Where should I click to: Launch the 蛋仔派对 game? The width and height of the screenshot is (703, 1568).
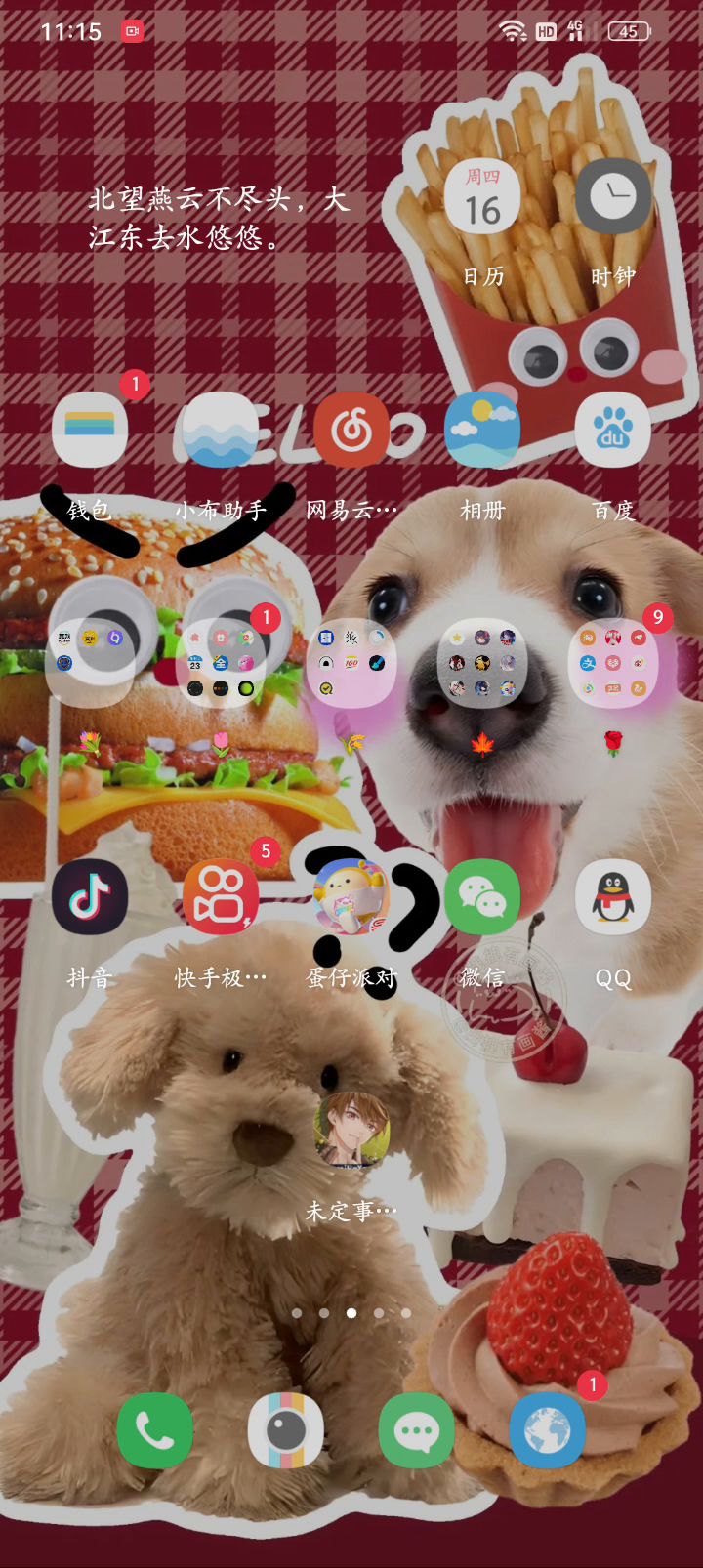click(x=351, y=897)
